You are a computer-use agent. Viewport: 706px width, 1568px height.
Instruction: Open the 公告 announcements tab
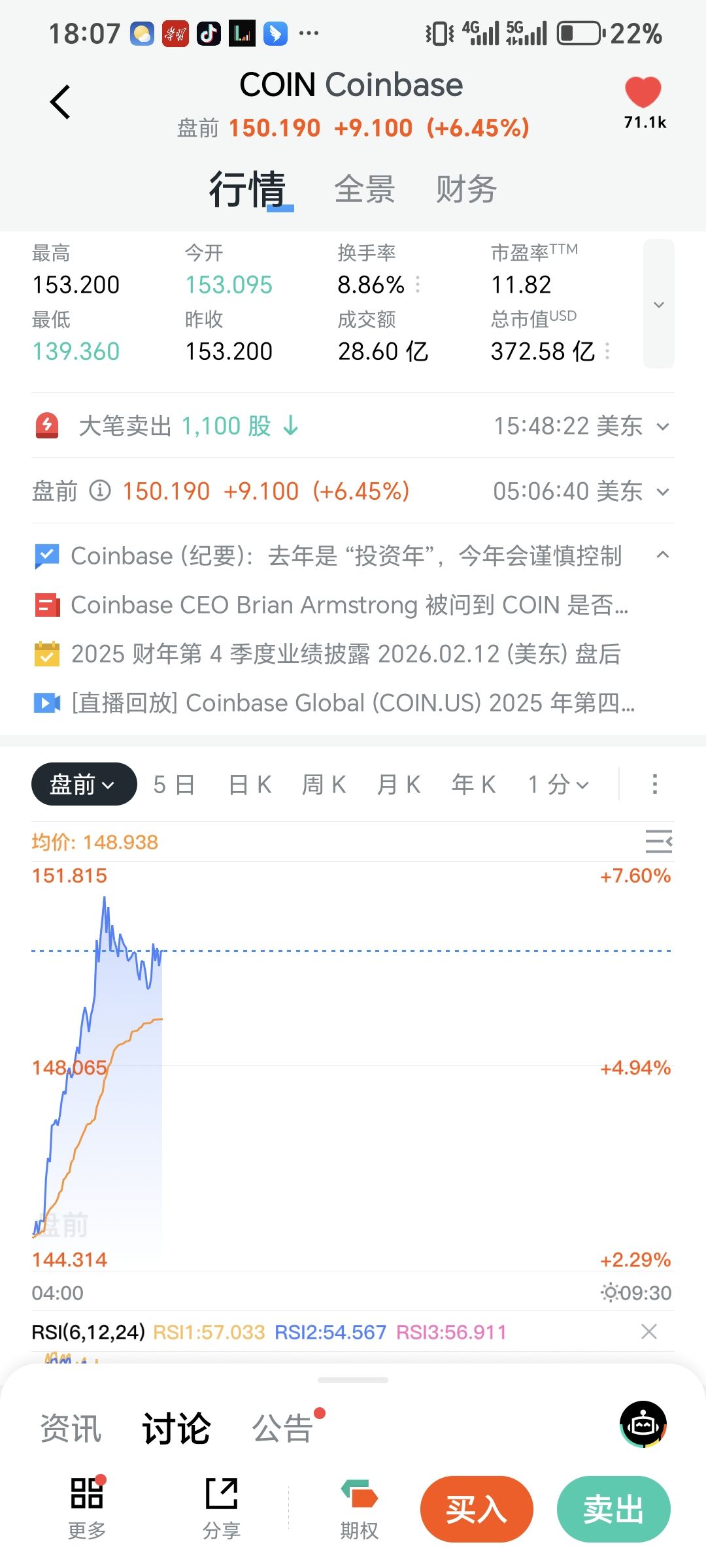click(x=282, y=1428)
